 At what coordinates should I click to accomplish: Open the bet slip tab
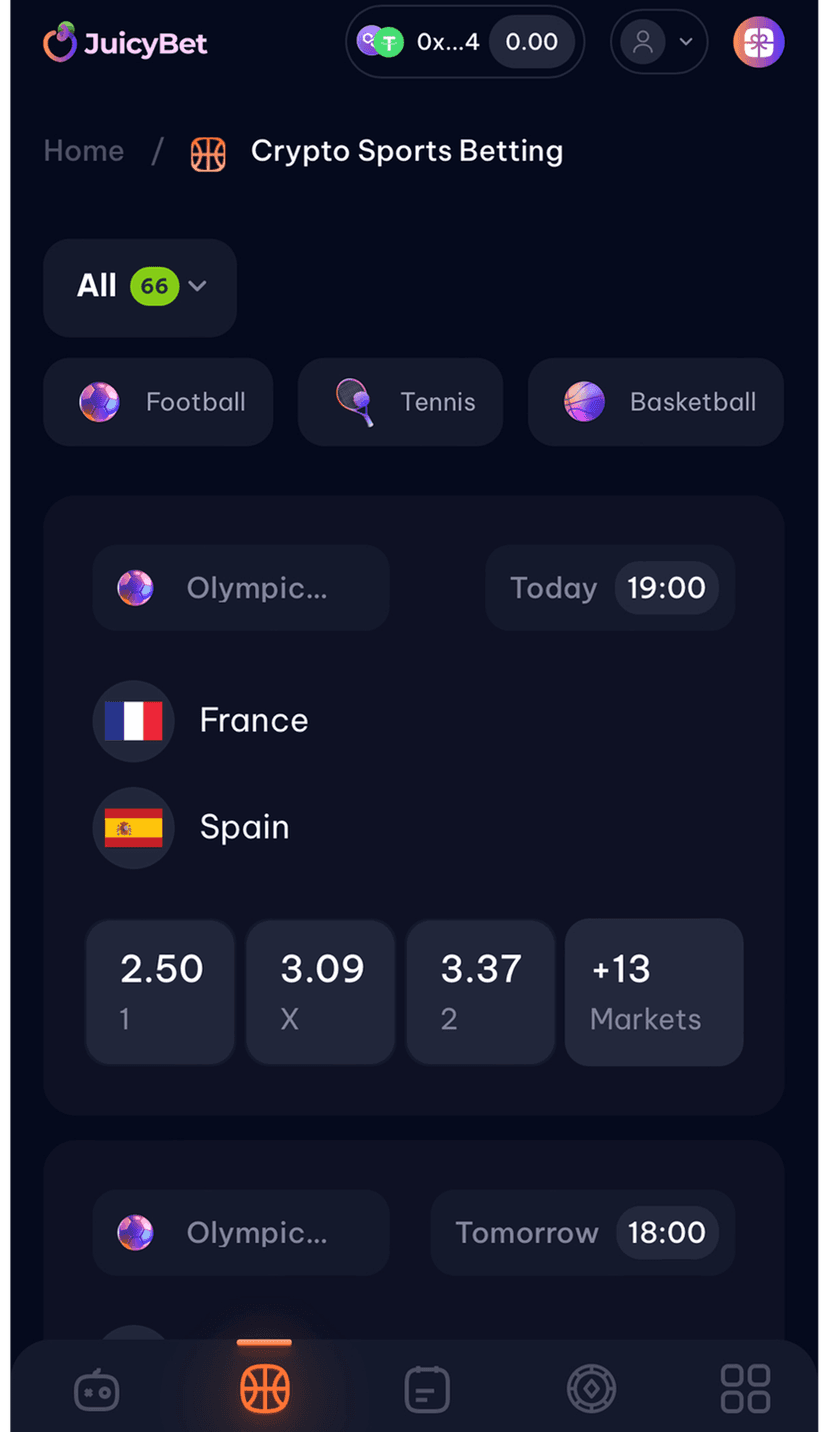tap(427, 1389)
